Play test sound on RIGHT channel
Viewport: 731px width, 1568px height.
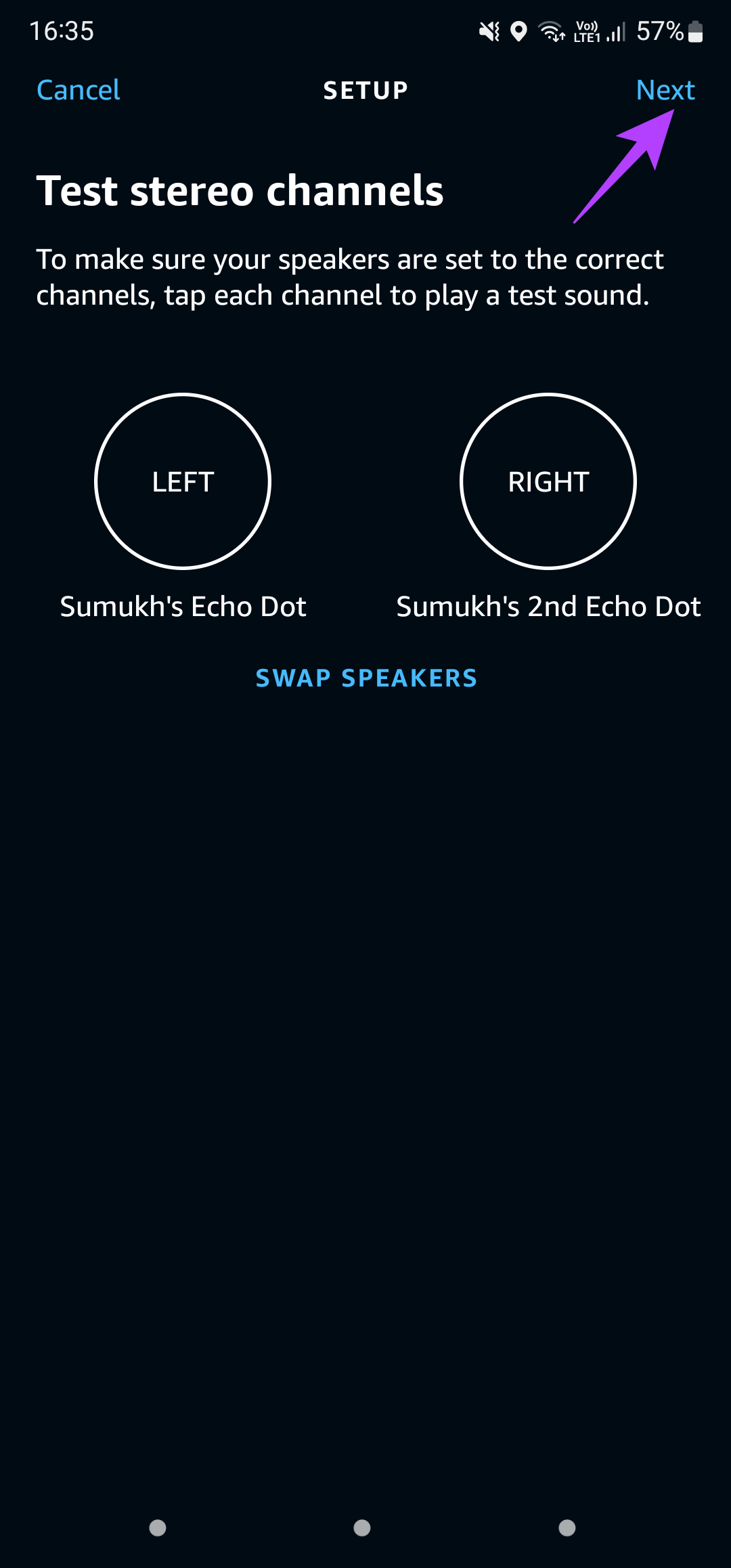pos(548,481)
